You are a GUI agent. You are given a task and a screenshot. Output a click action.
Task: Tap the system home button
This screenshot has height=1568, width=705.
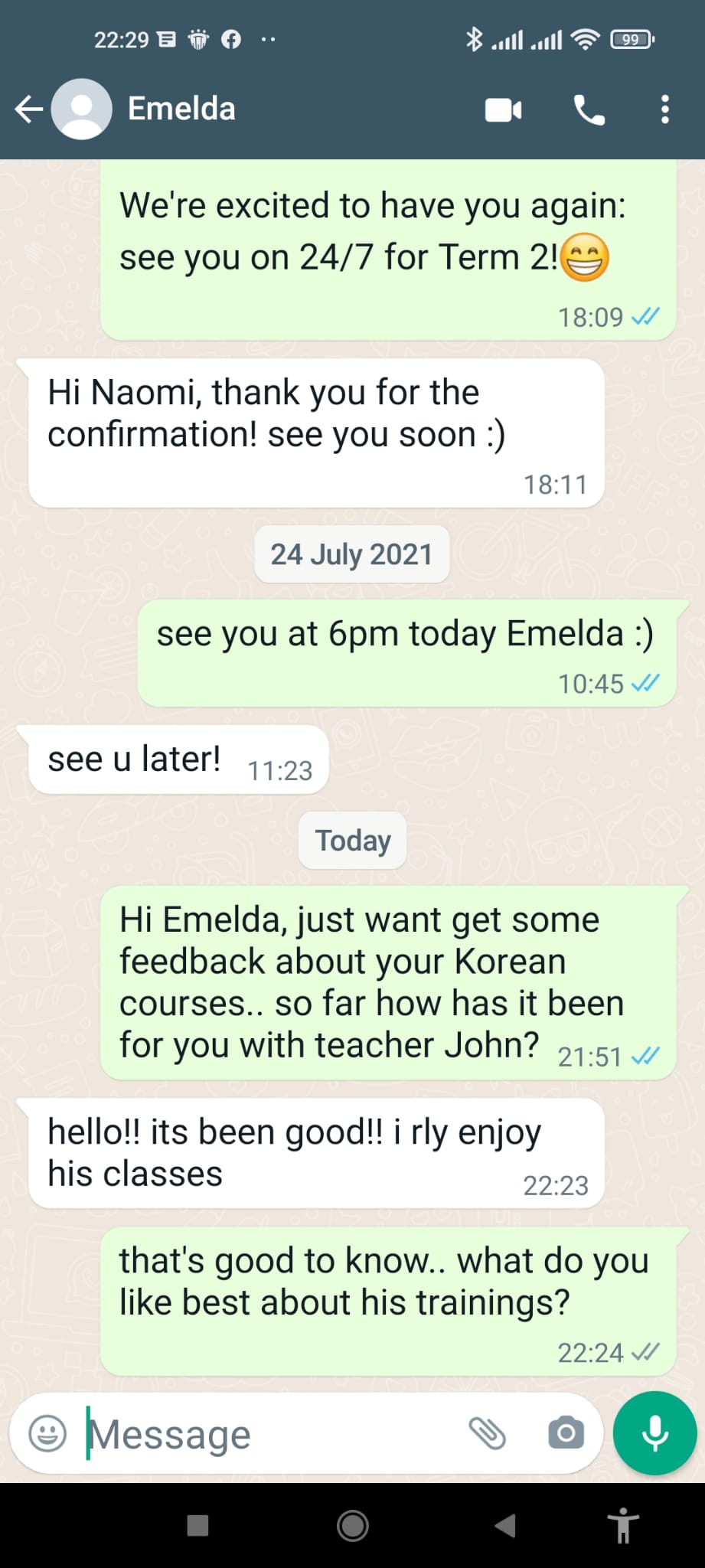tap(353, 1526)
